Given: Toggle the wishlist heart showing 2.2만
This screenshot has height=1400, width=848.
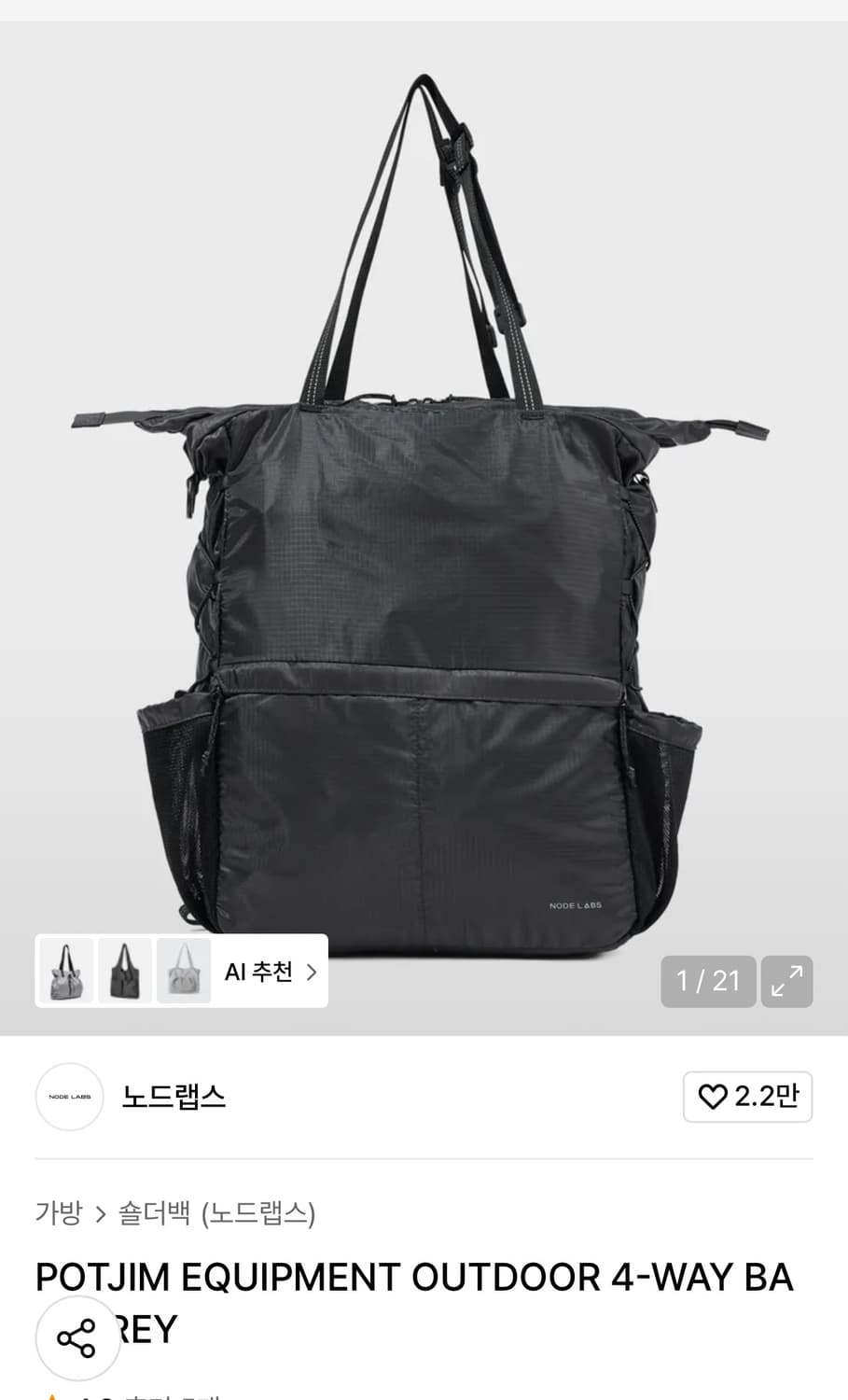Looking at the screenshot, I should pyautogui.click(x=747, y=1097).
